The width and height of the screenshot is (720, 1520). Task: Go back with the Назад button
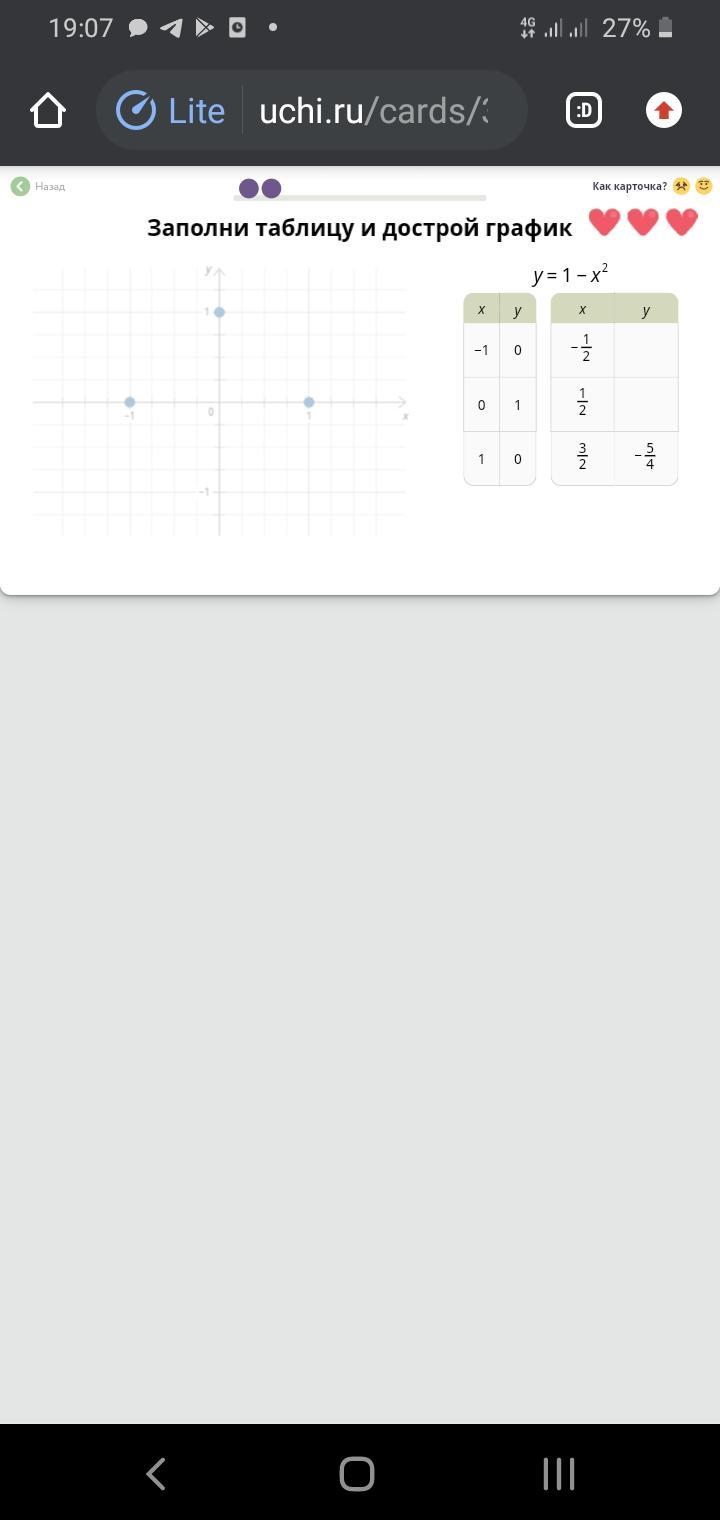pyautogui.click(x=38, y=186)
